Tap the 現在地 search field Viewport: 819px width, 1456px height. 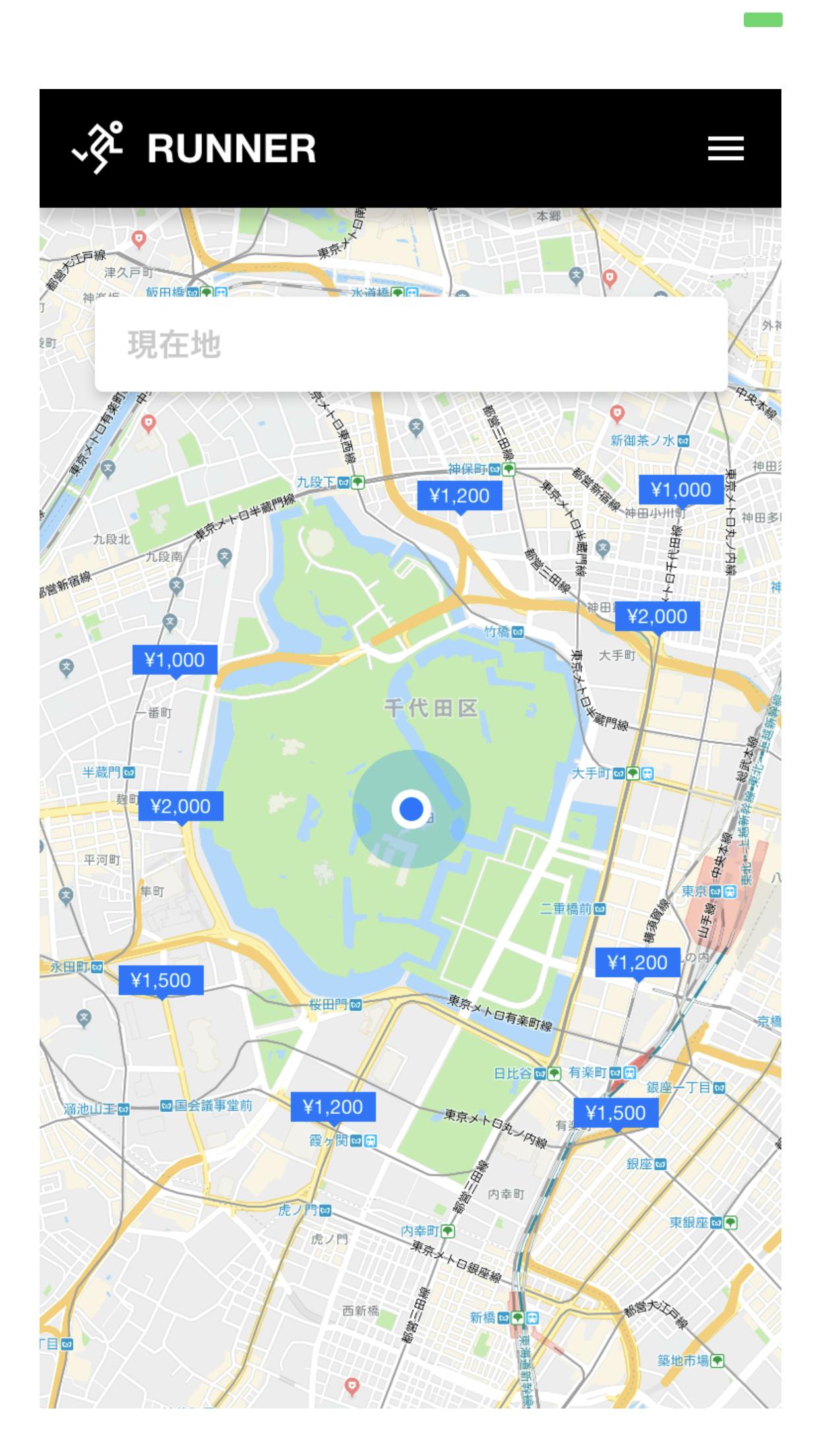click(x=411, y=344)
